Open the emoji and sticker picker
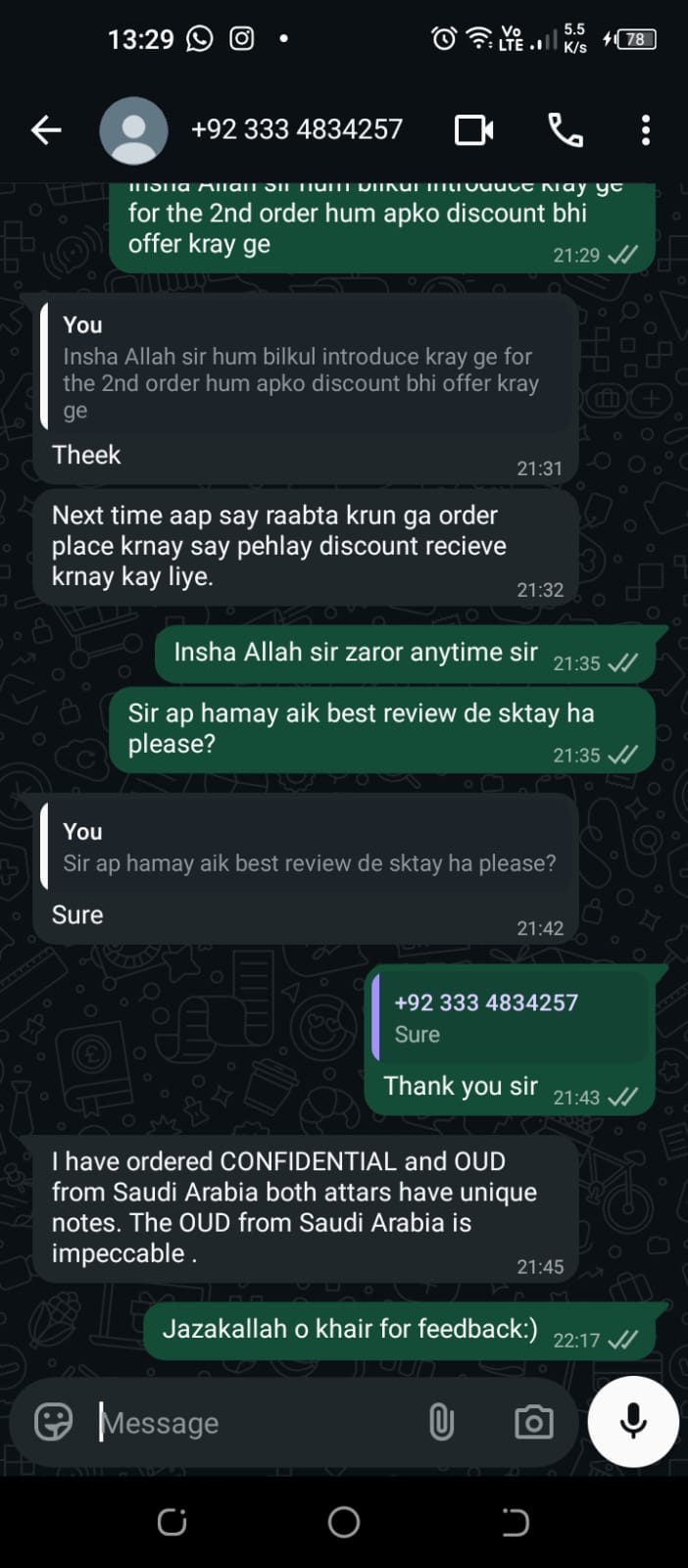The width and height of the screenshot is (688, 1568). 53,1421
